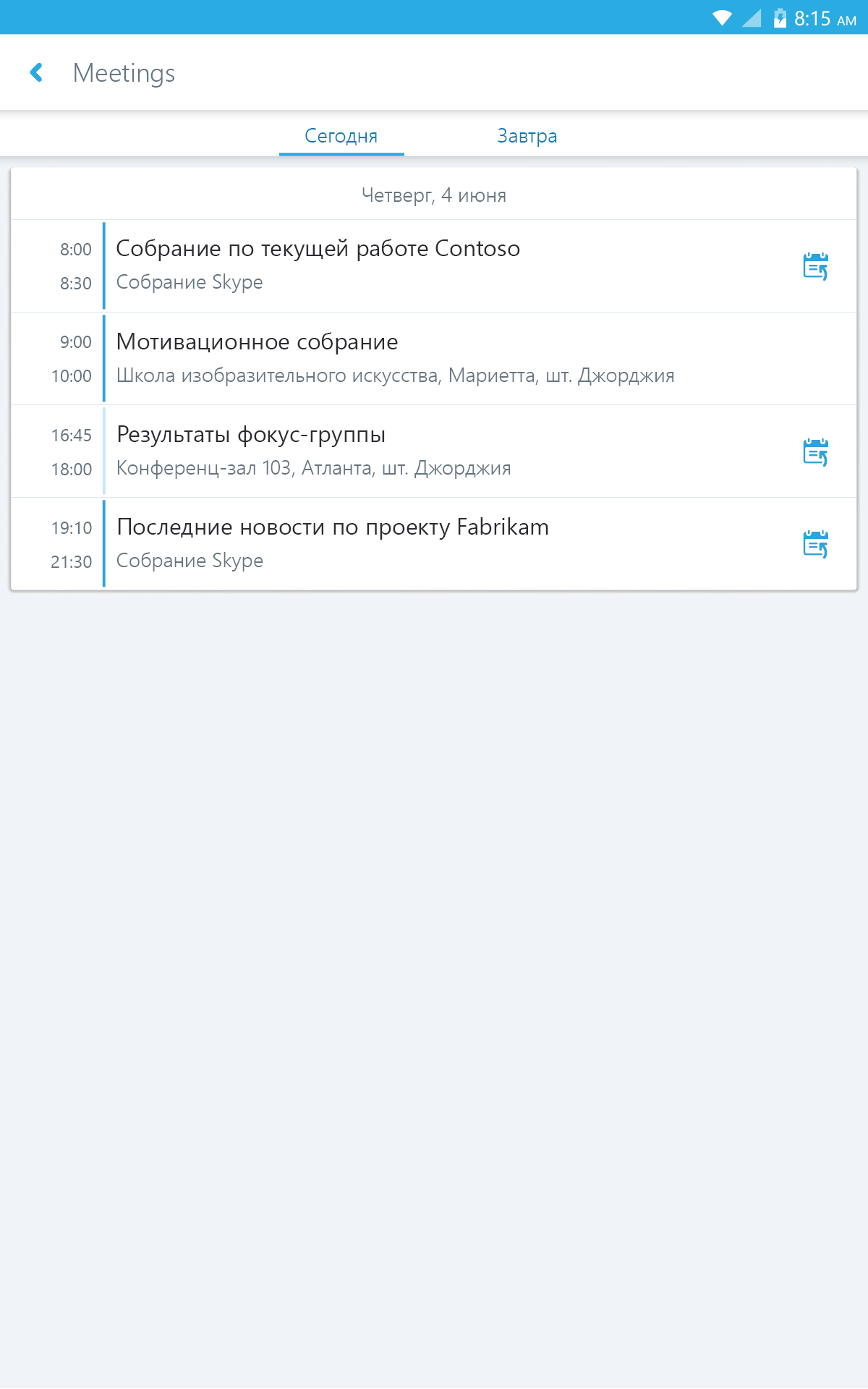Viewport: 868px width, 1389px height.
Task: Tap the join icon on the Результаты фокус-группы row
Action: (x=815, y=452)
